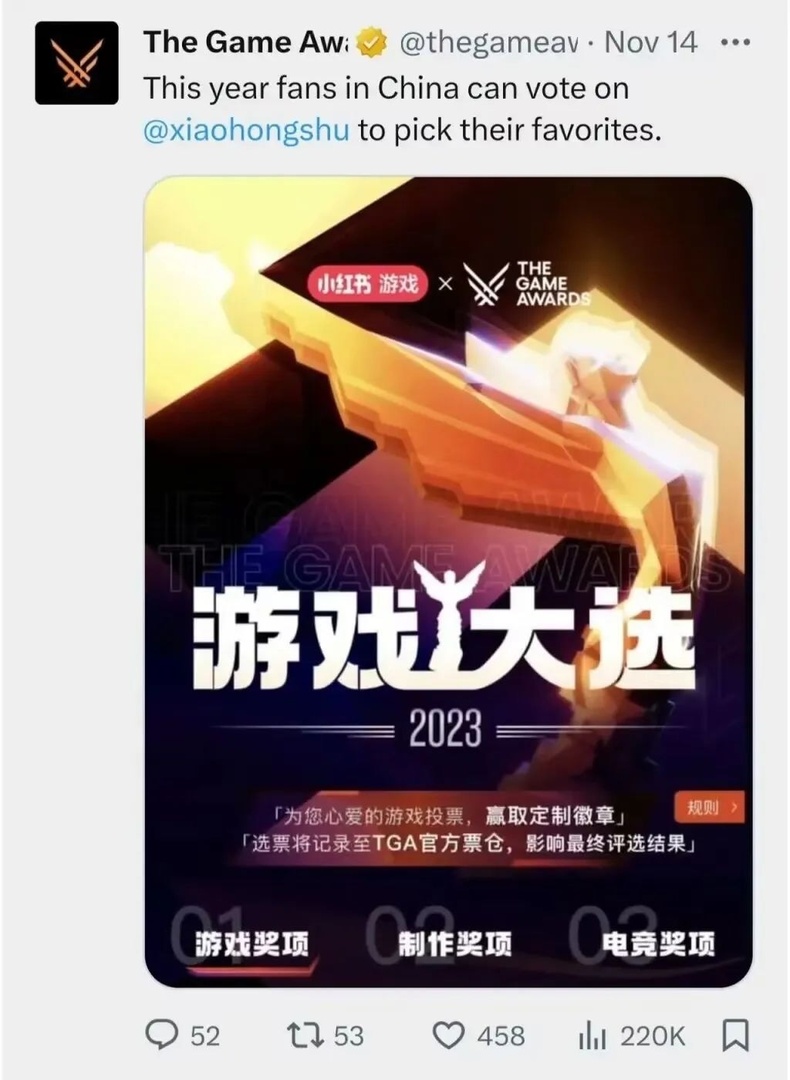Open The Game Awards profile avatar

pos(76,62)
